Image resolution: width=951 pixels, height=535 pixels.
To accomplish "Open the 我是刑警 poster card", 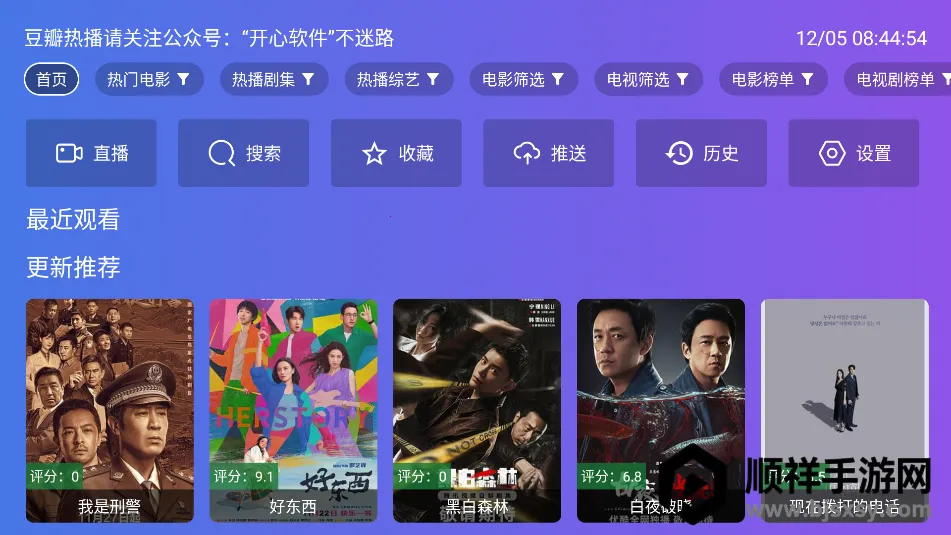I will coord(110,410).
